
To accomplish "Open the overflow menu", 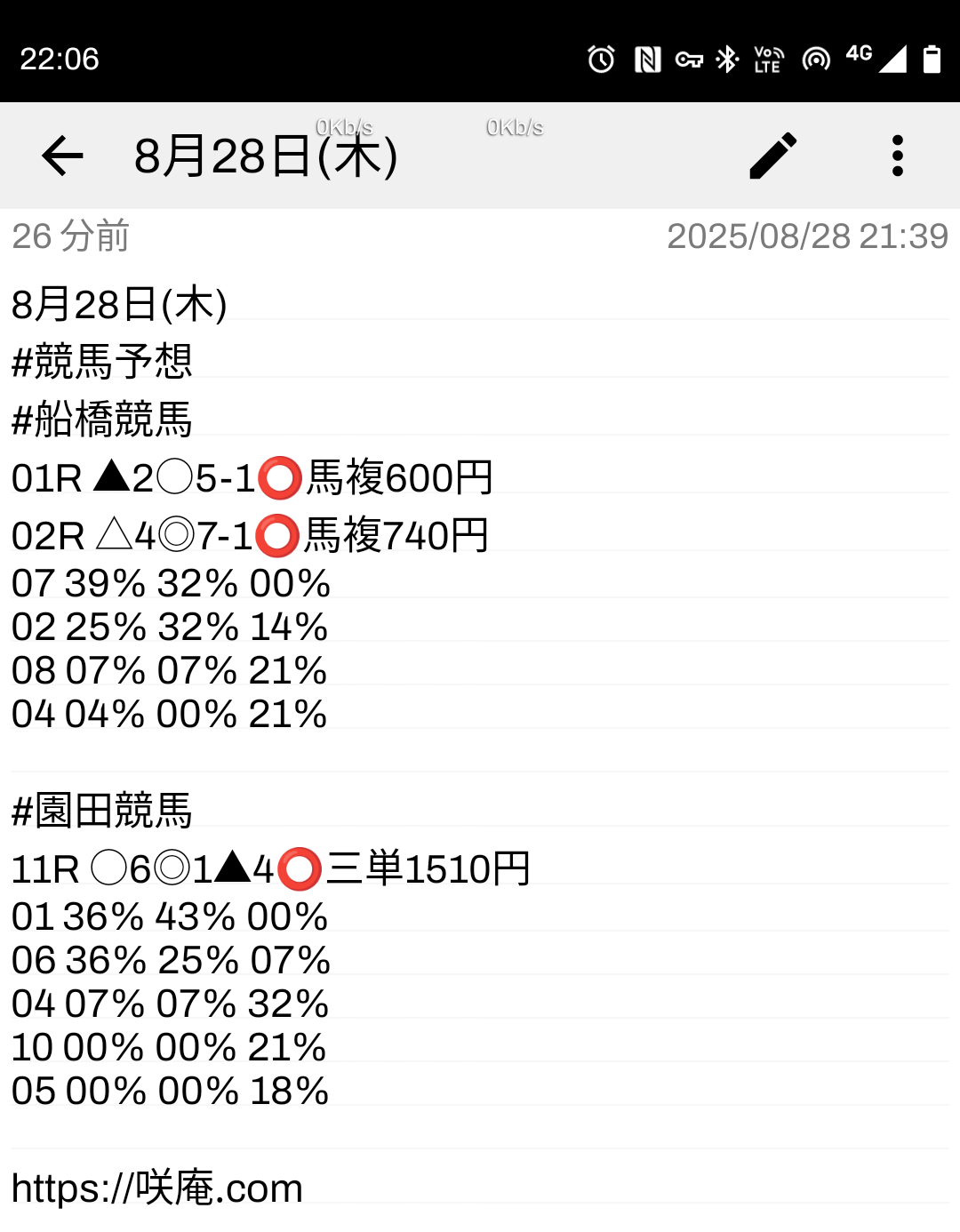I will (897, 156).
